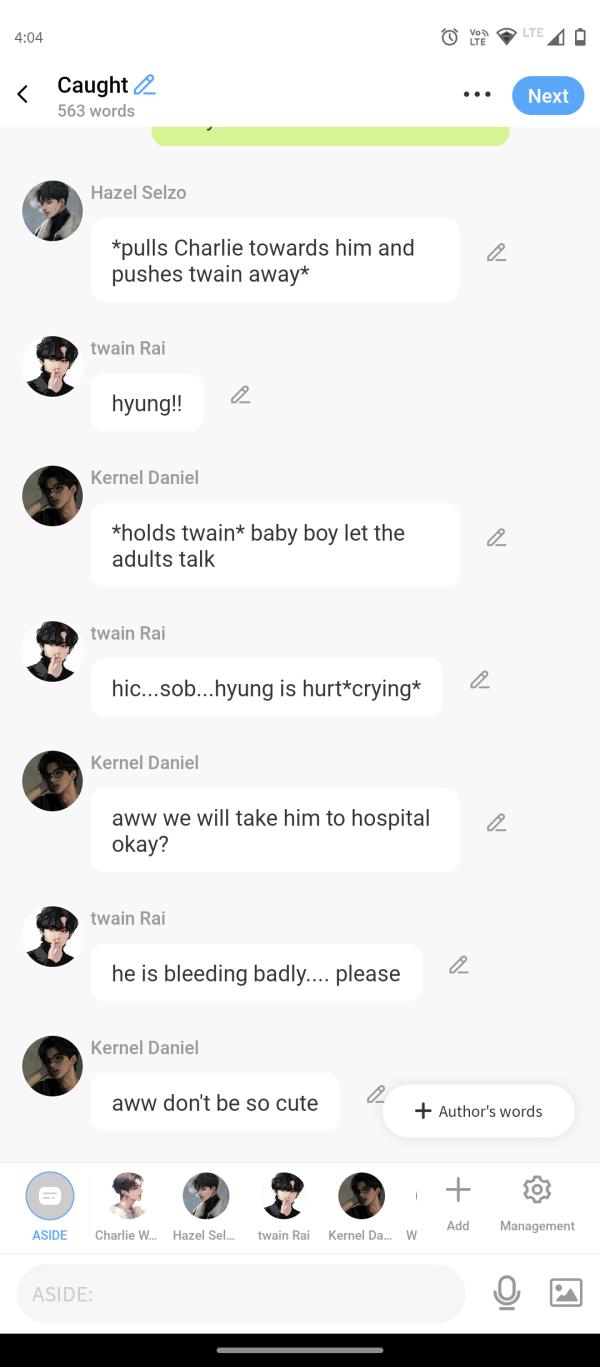The height and width of the screenshot is (1367, 600).
Task: Add Author's words
Action: pyautogui.click(x=479, y=1111)
